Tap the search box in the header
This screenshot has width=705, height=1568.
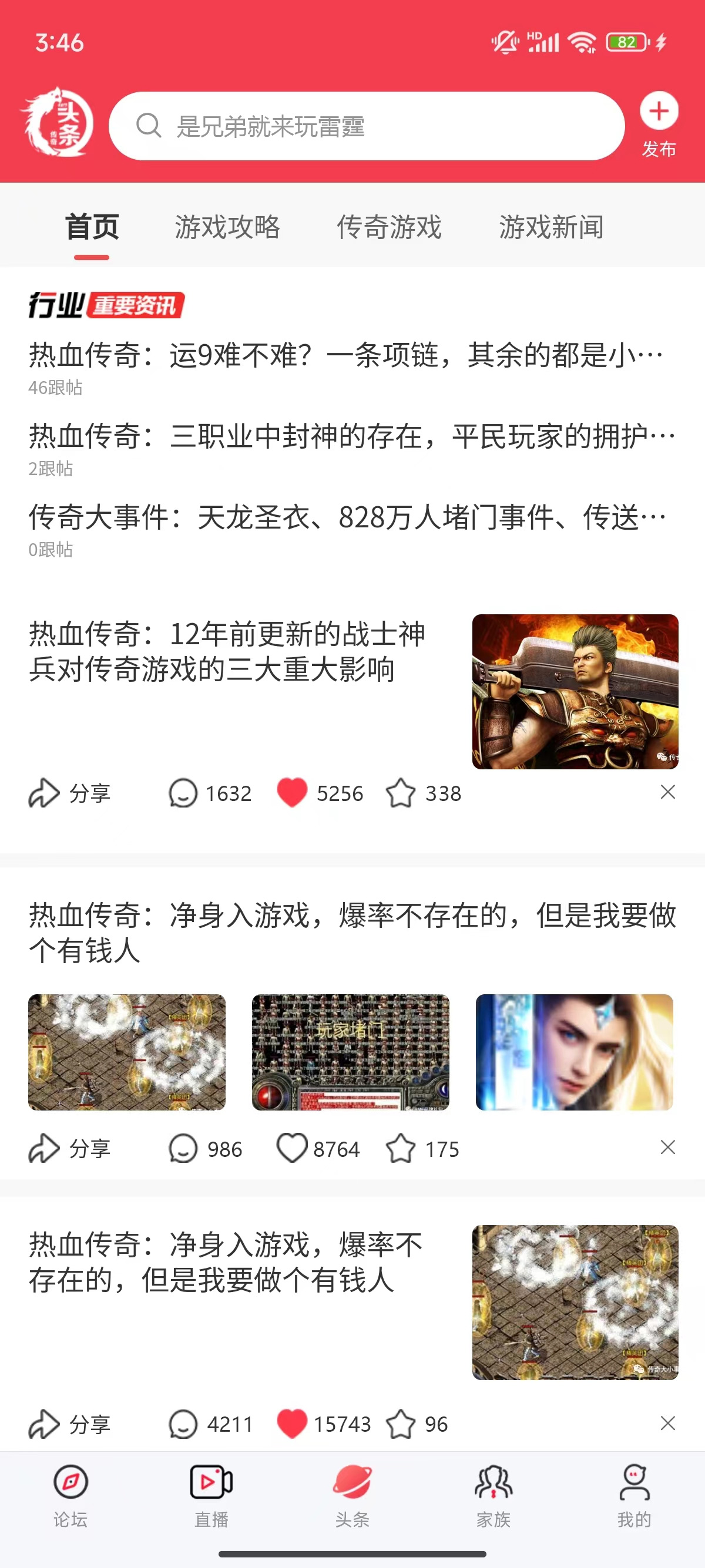click(367, 126)
